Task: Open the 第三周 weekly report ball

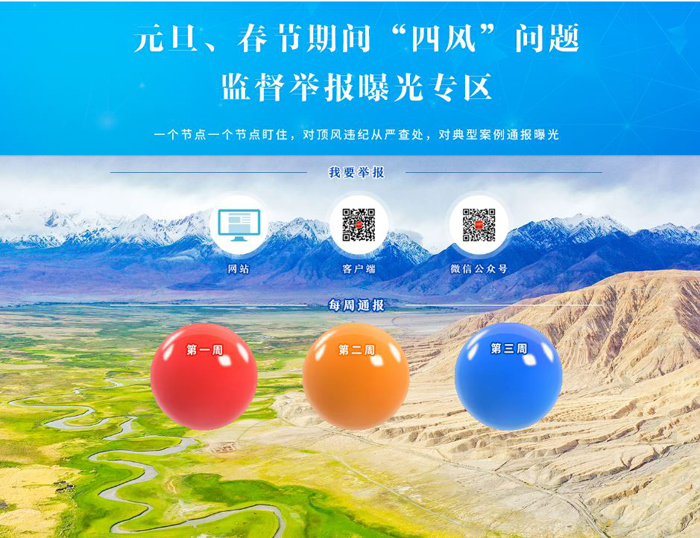Action: click(x=508, y=376)
